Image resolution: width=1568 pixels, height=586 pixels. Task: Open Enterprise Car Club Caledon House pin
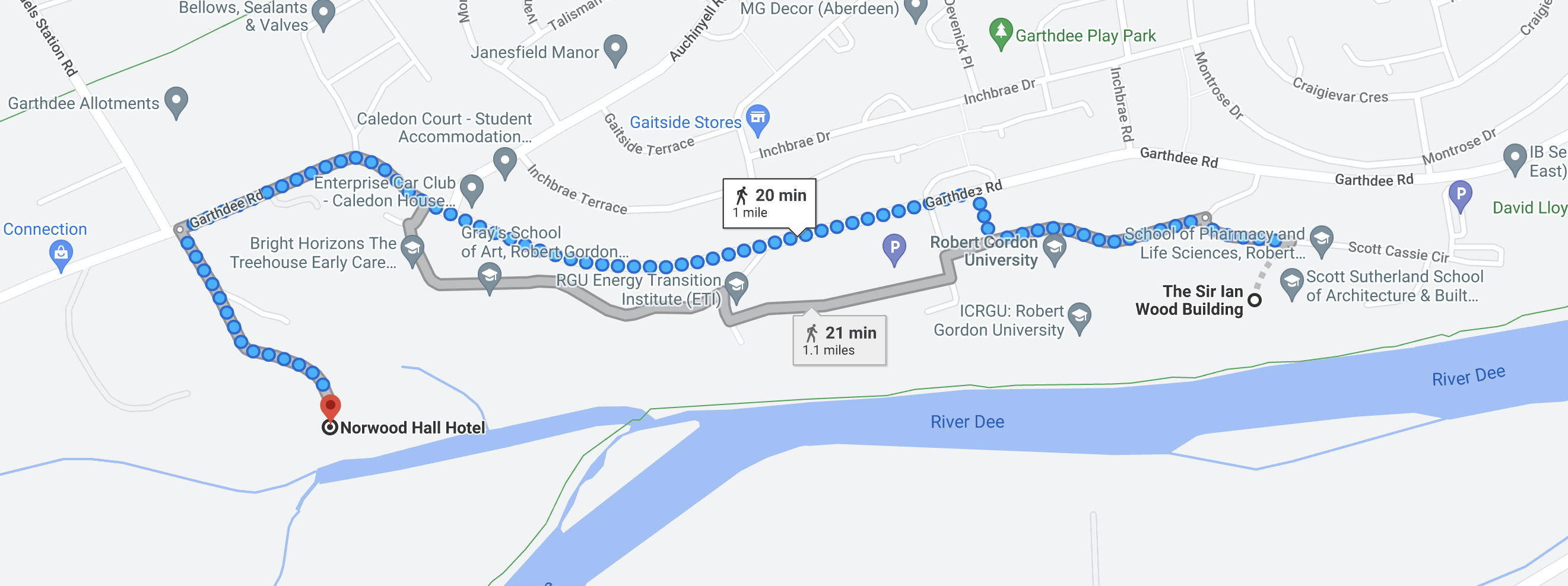pos(472,189)
